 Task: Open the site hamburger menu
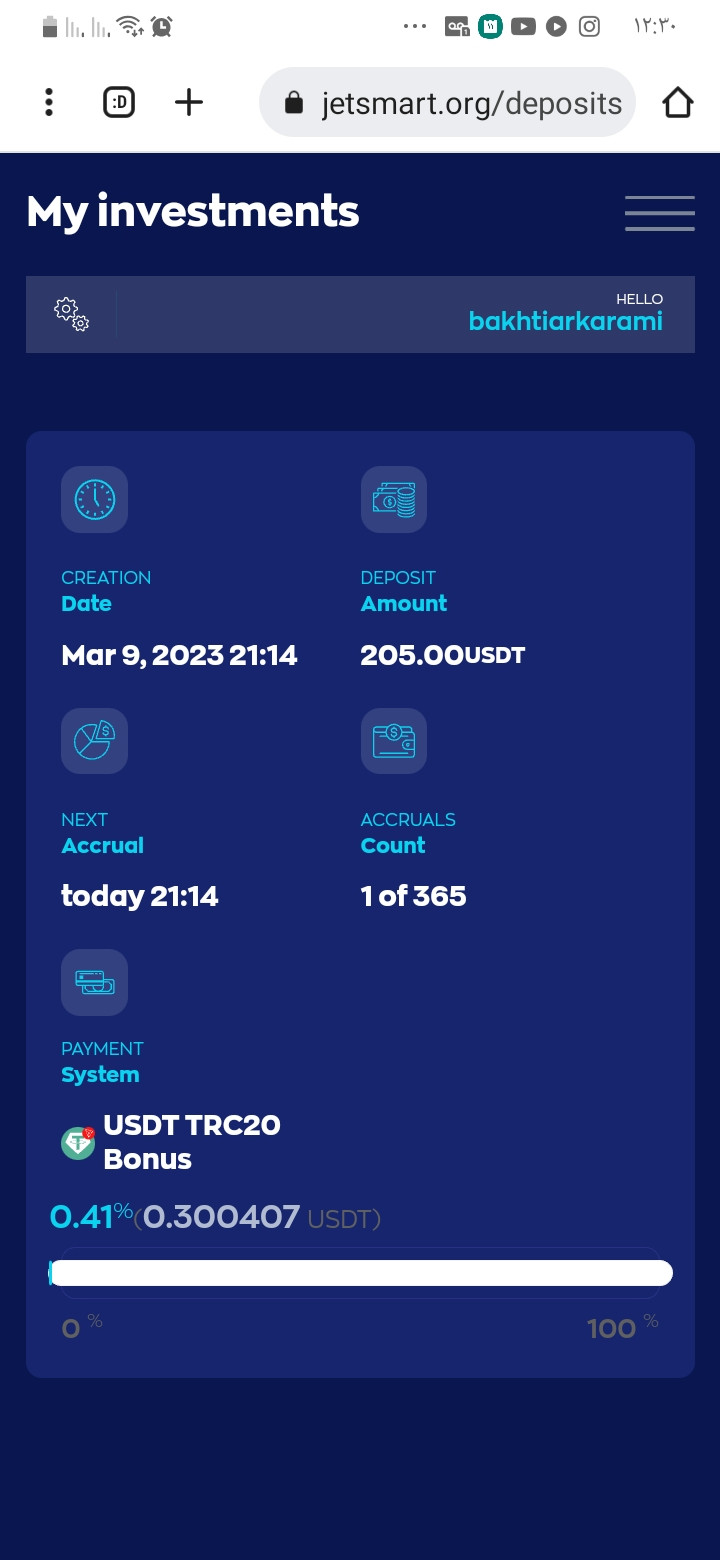pyautogui.click(x=660, y=213)
